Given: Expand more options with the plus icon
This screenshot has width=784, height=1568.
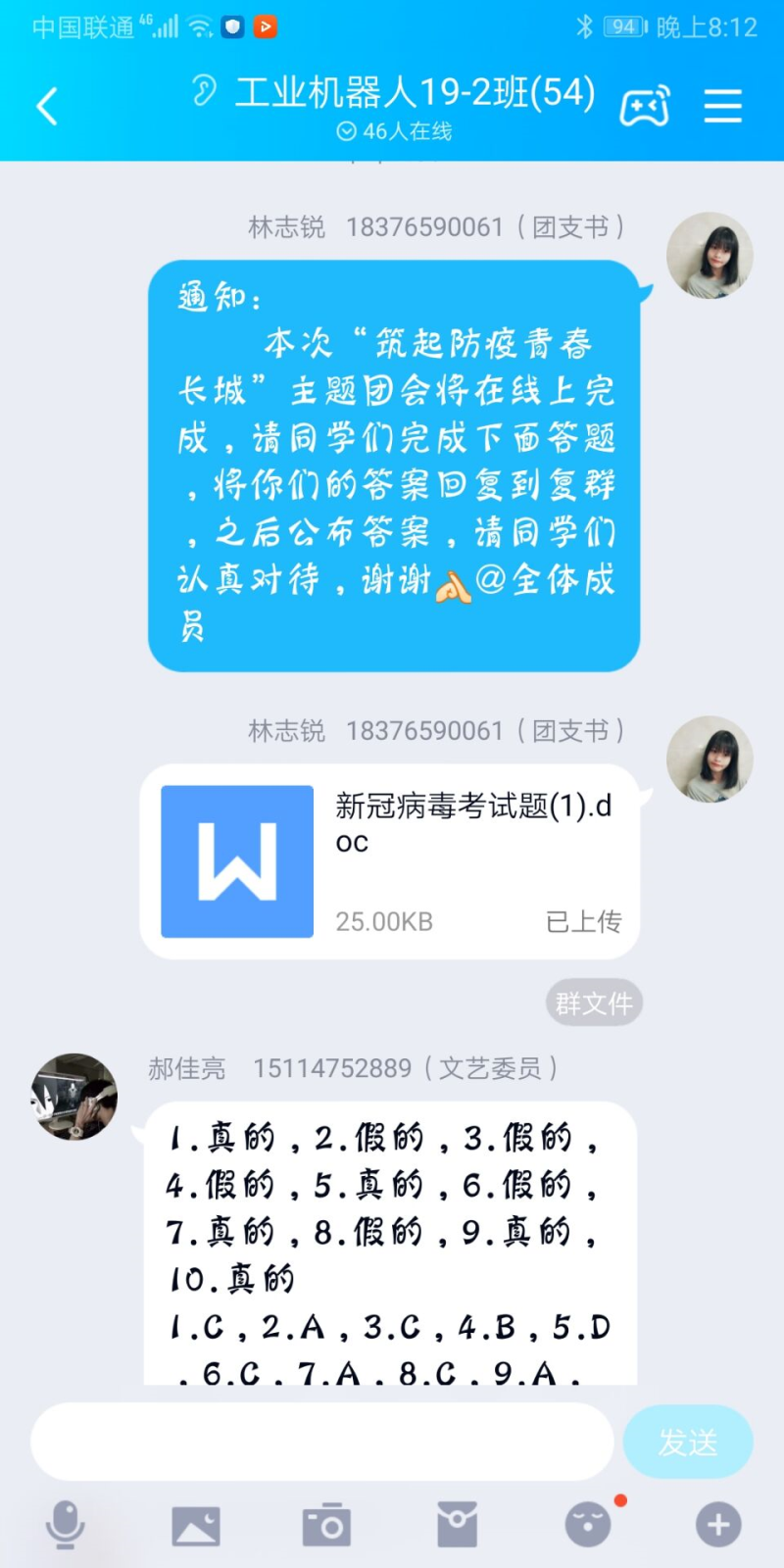Looking at the screenshot, I should 718,1525.
